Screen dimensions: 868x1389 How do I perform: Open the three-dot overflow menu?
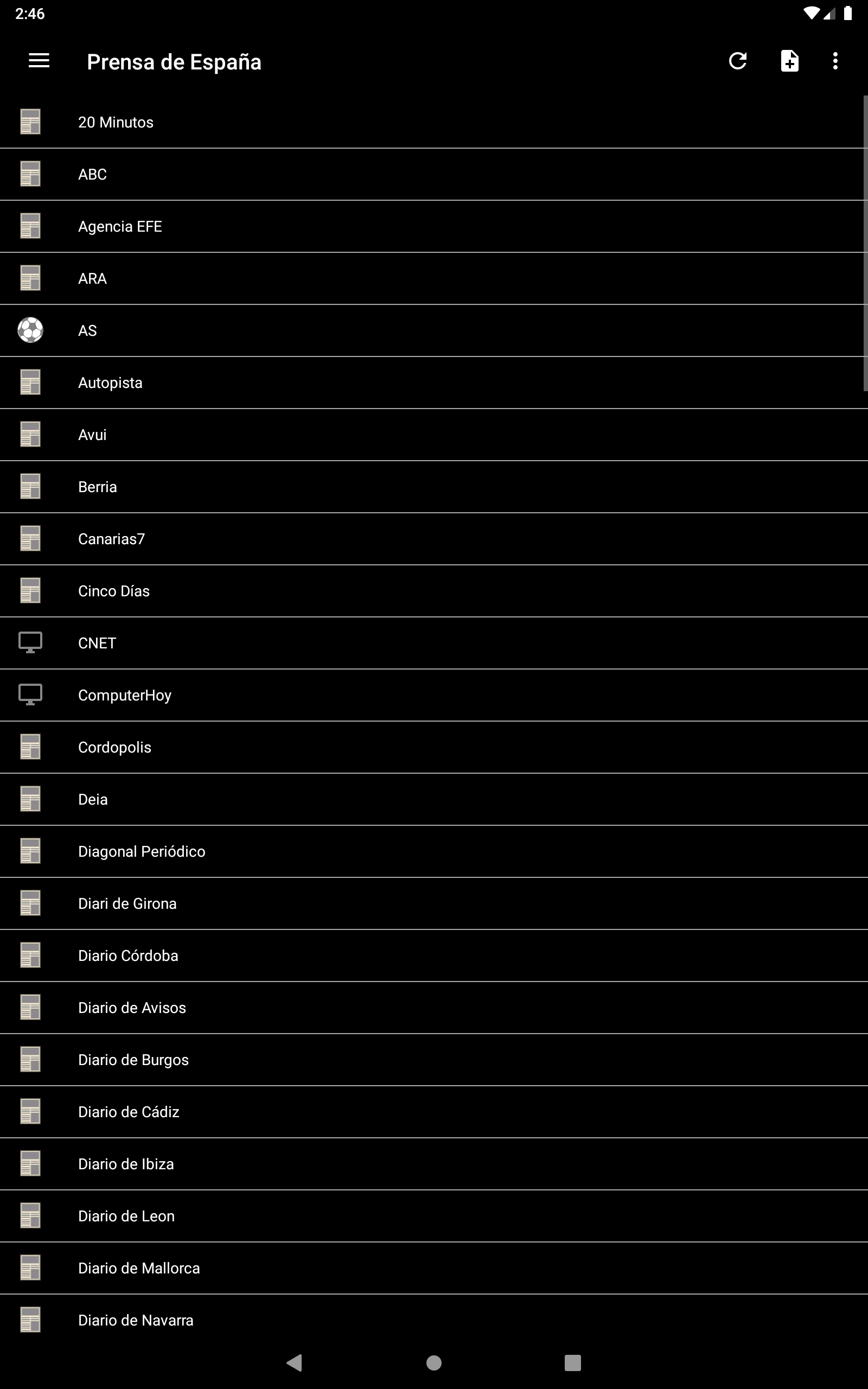click(x=835, y=61)
